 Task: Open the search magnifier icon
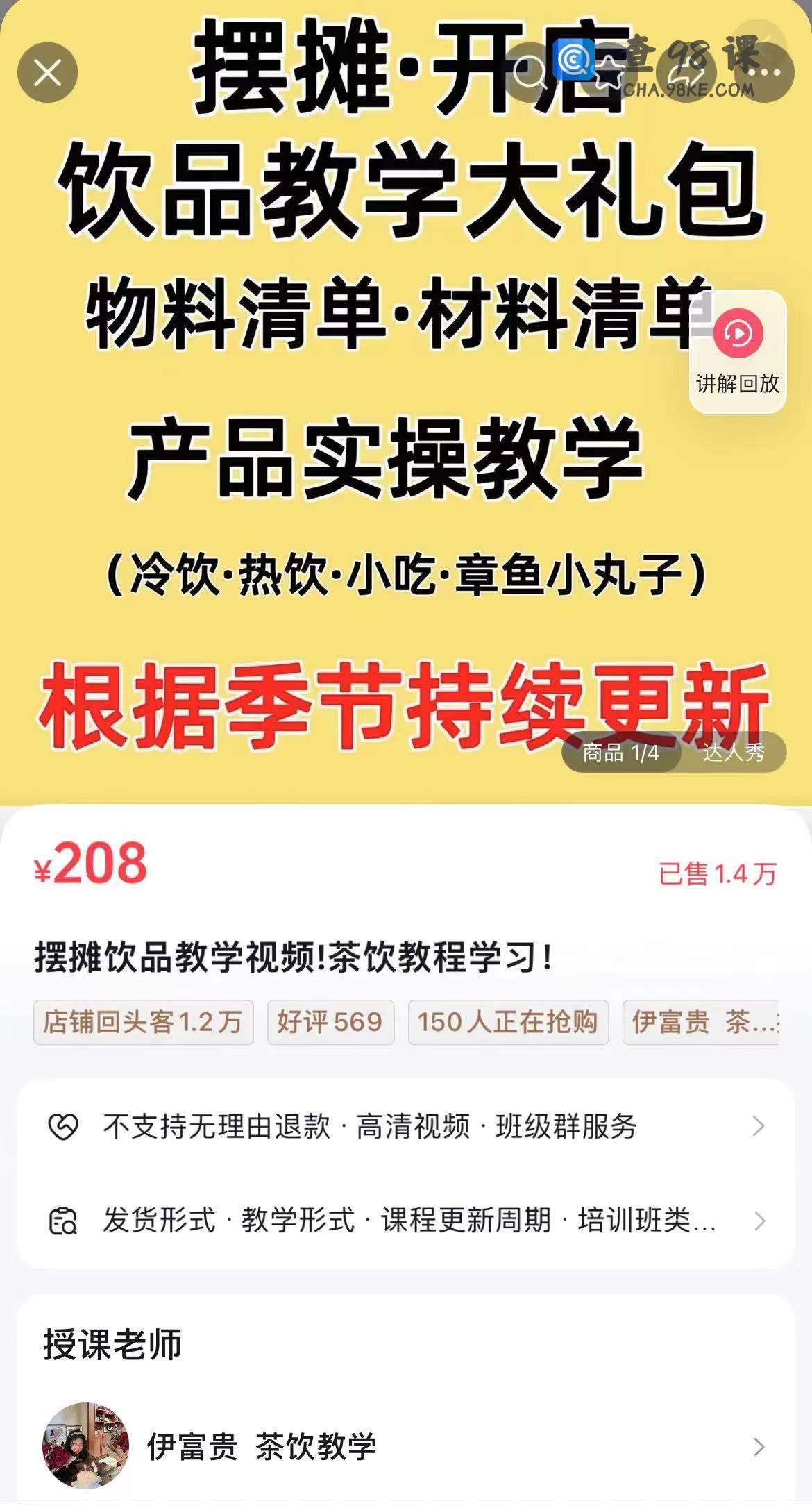coord(529,72)
